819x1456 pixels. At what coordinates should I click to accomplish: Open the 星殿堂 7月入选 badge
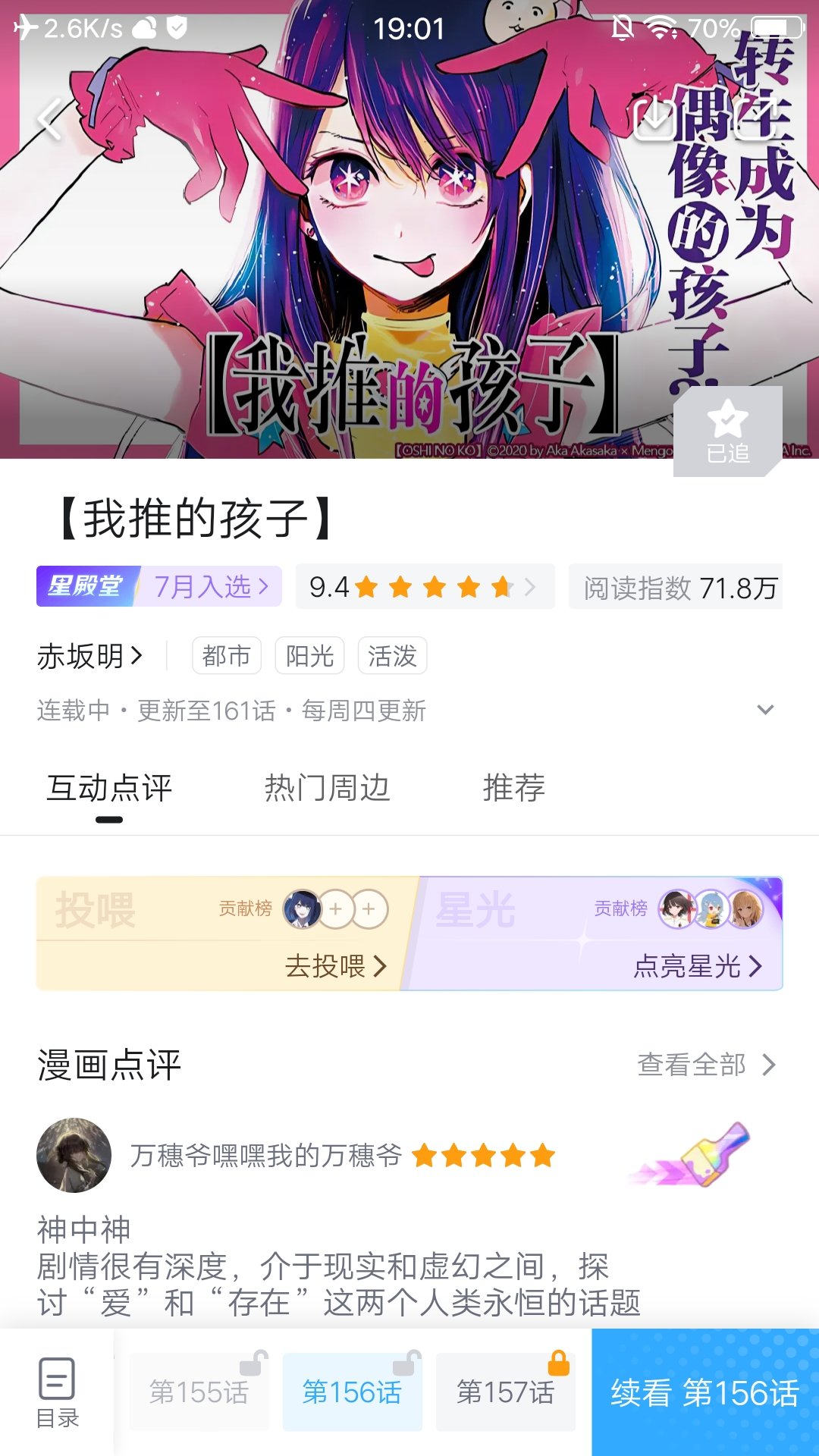point(159,586)
